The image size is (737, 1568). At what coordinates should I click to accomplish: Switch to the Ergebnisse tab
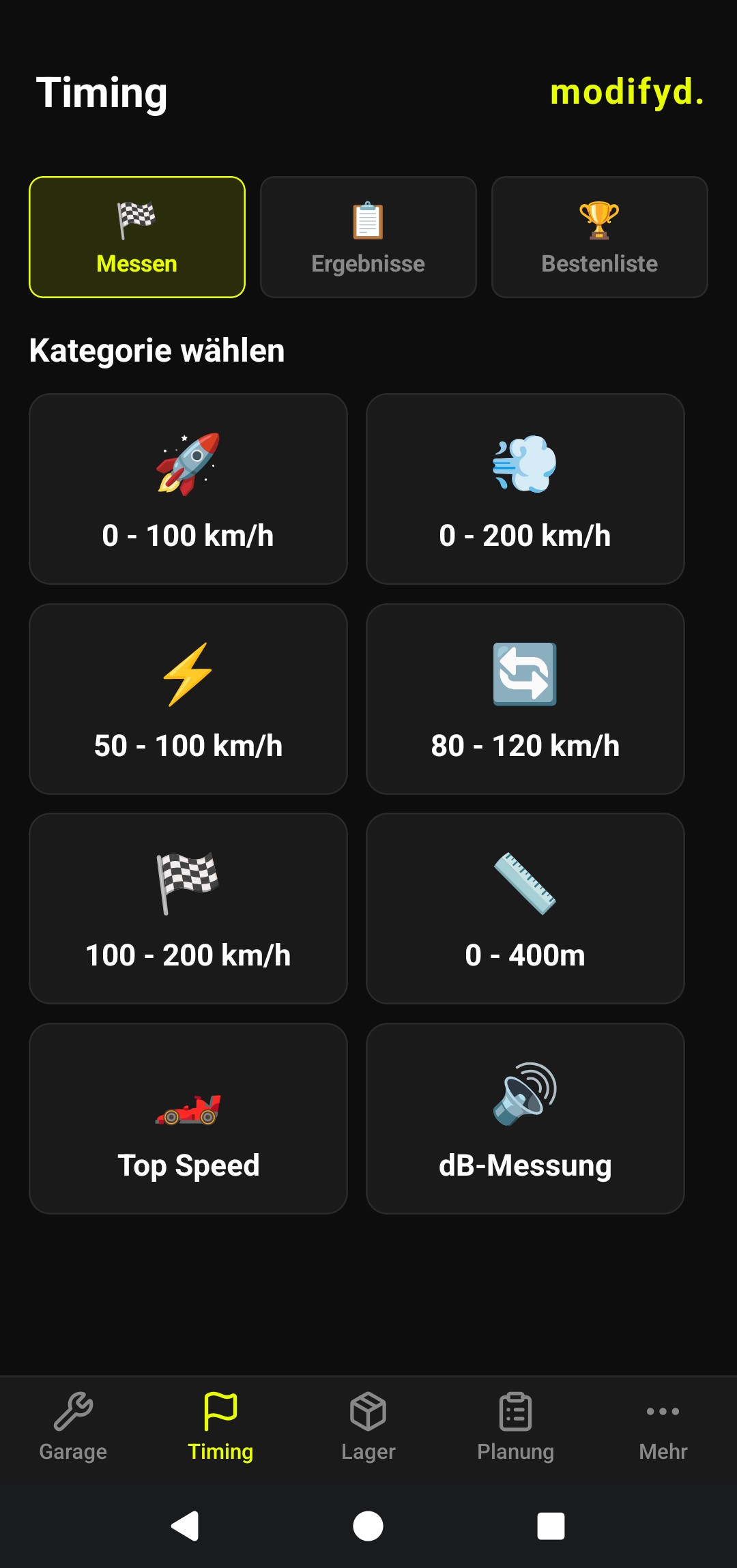pos(368,237)
